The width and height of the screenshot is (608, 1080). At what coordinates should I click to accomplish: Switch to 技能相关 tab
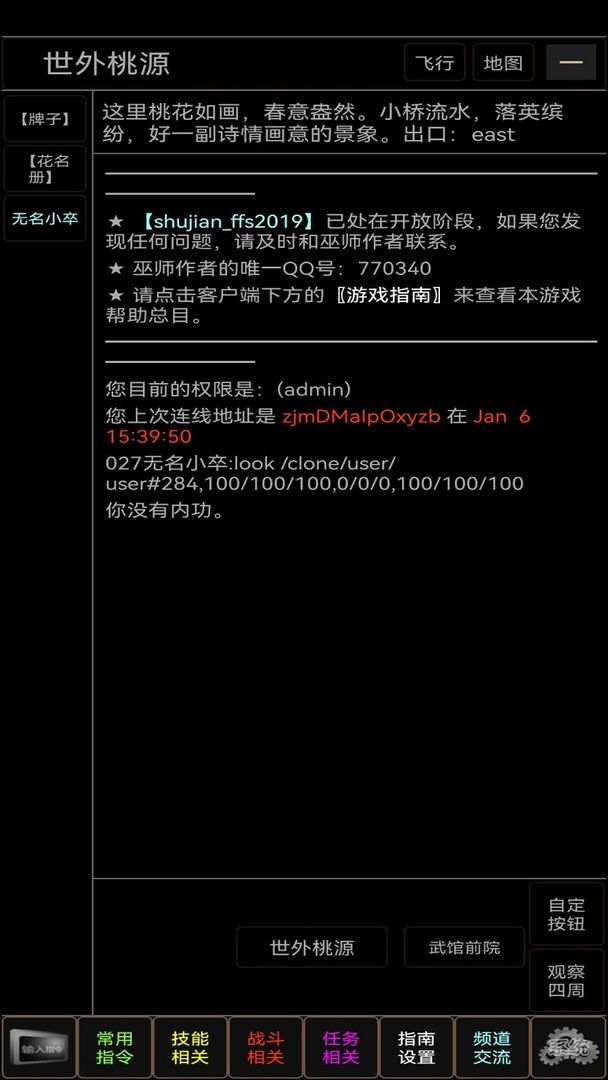pos(190,1047)
